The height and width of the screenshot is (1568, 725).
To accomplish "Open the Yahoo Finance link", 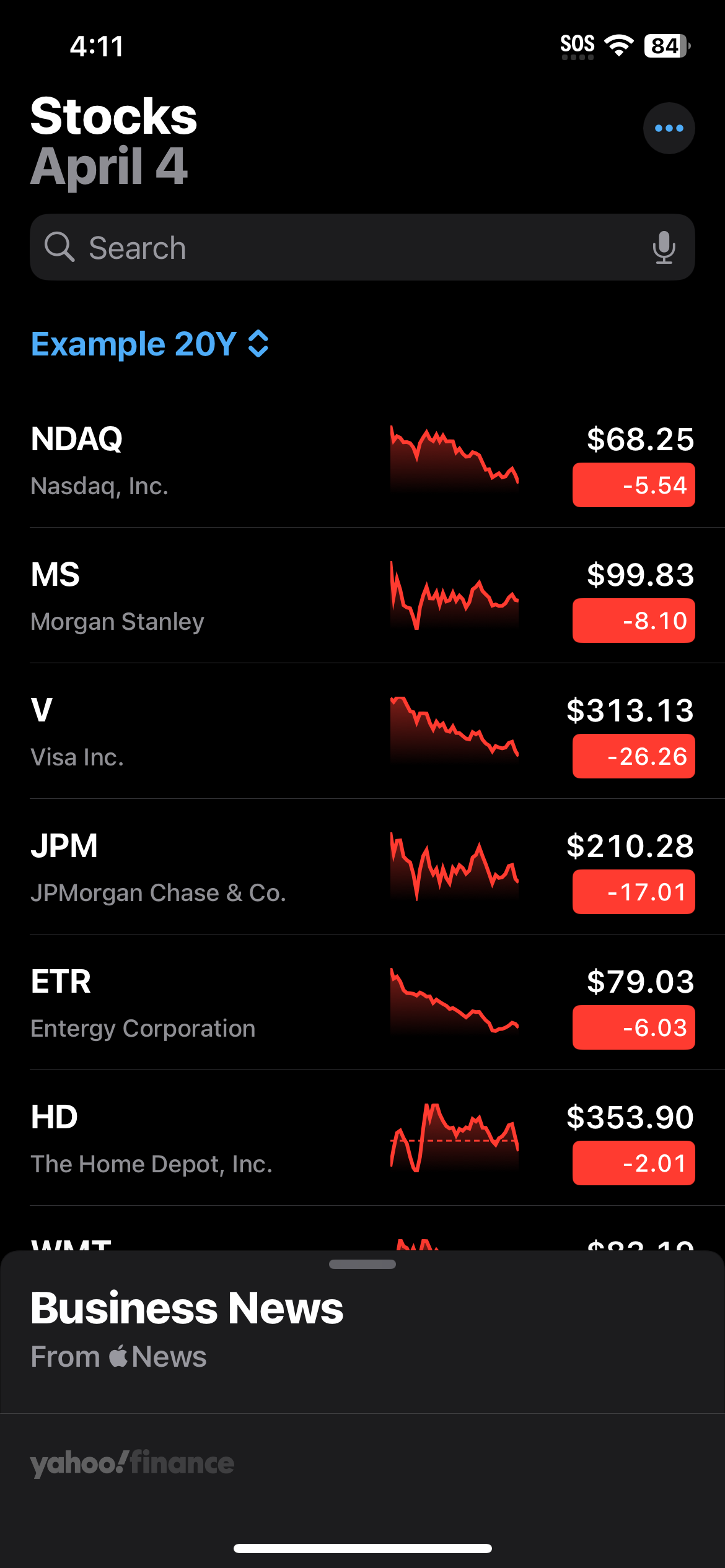I will pos(132,1463).
